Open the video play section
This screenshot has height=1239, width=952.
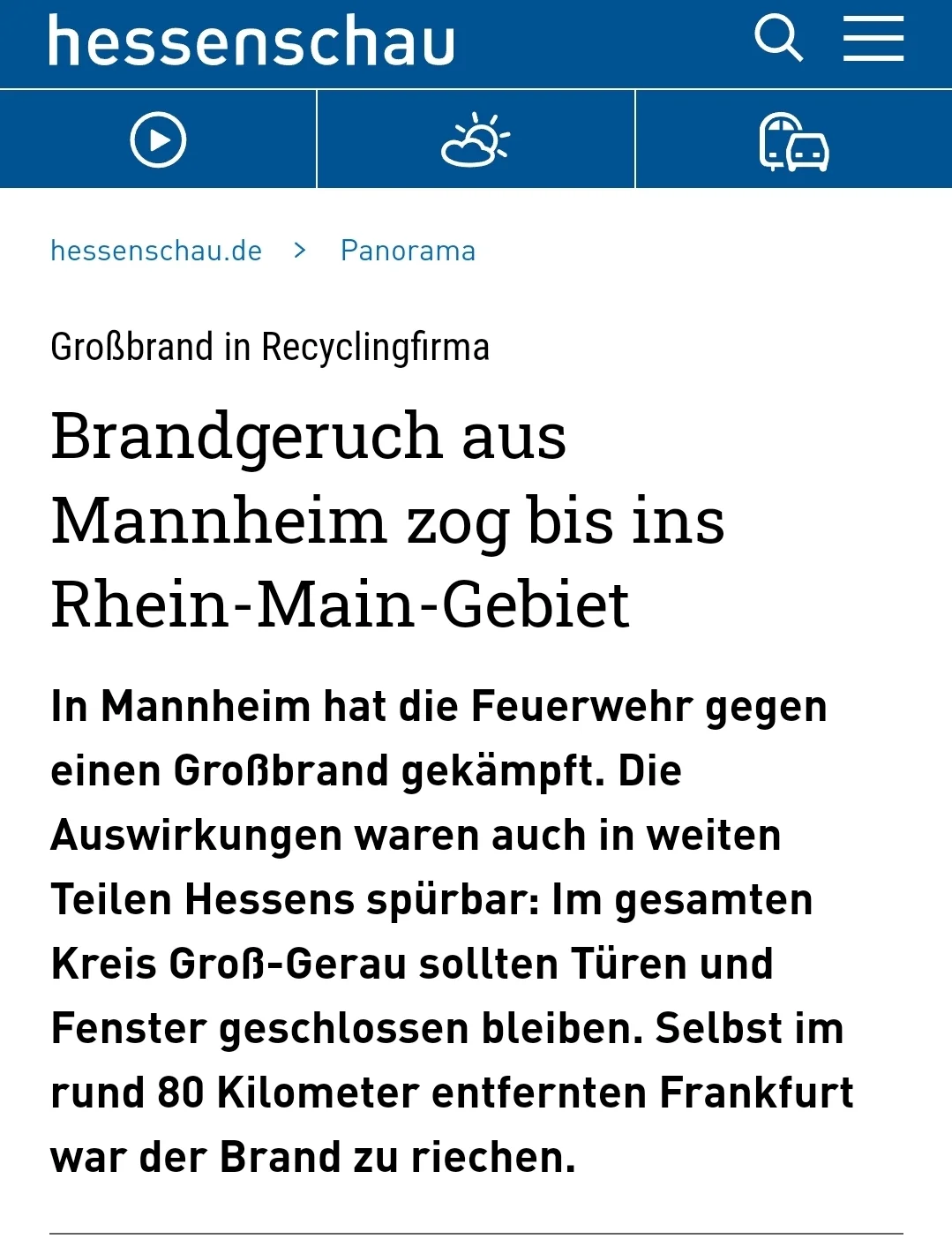pyautogui.click(x=158, y=140)
